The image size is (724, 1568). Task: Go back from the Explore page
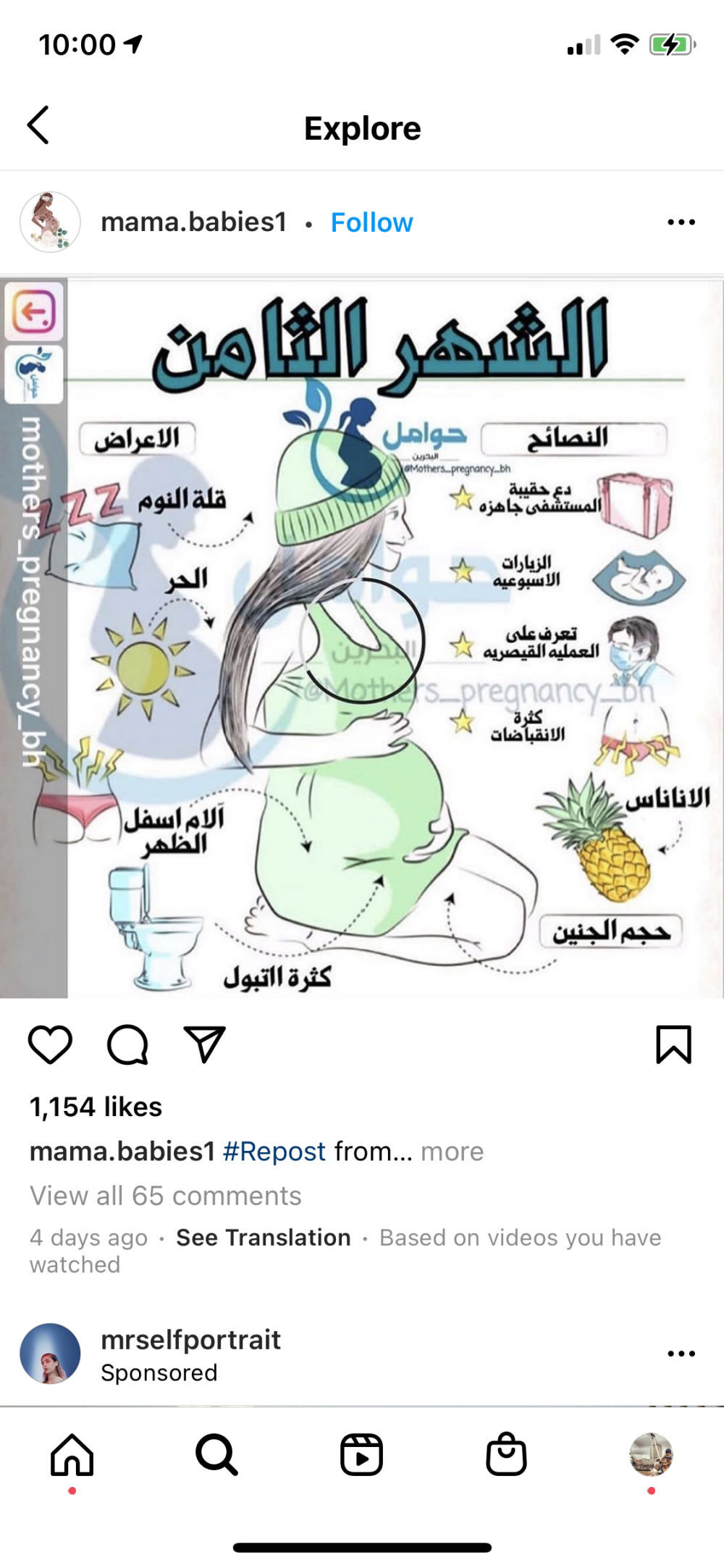[38, 125]
